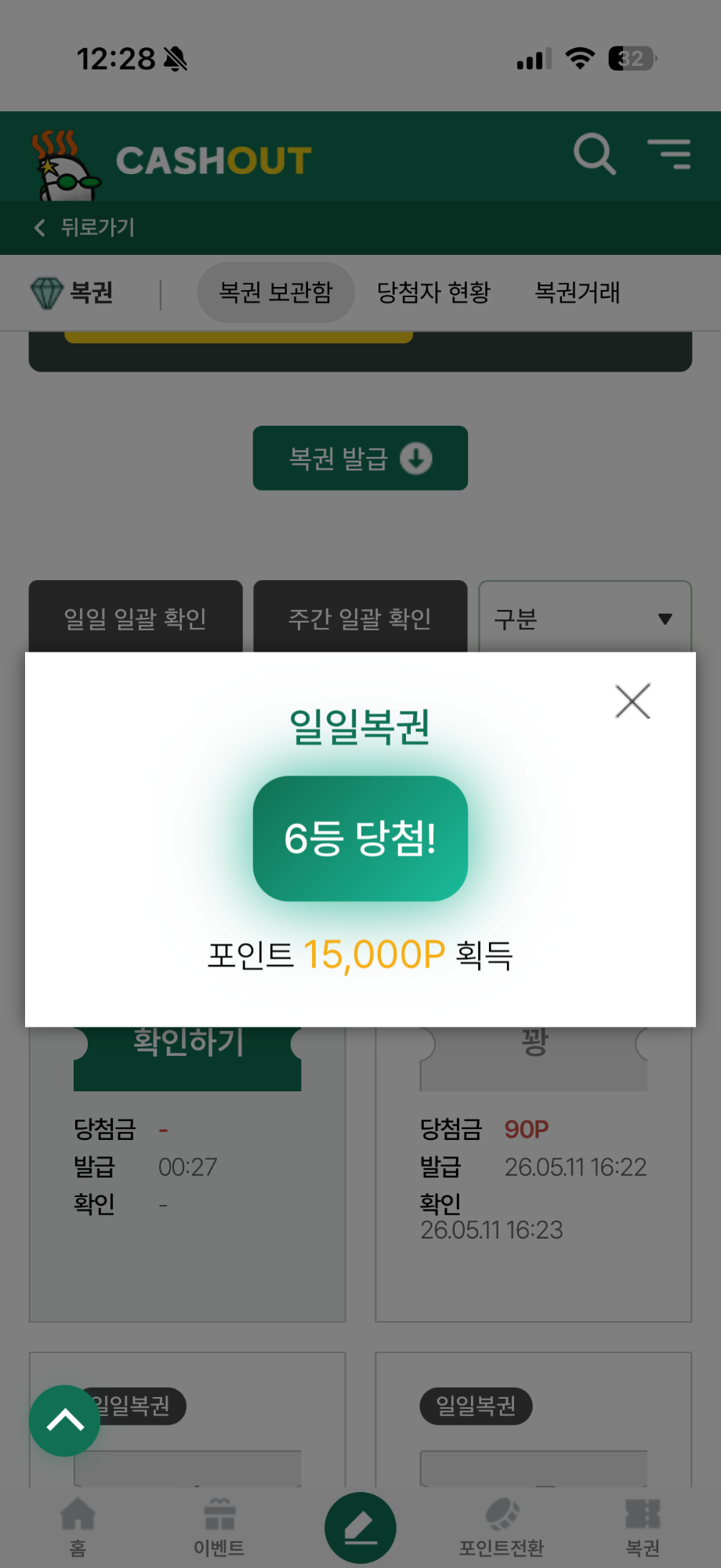Select 일일 일괄 확인
This screenshot has height=1568, width=721.
coord(136,617)
